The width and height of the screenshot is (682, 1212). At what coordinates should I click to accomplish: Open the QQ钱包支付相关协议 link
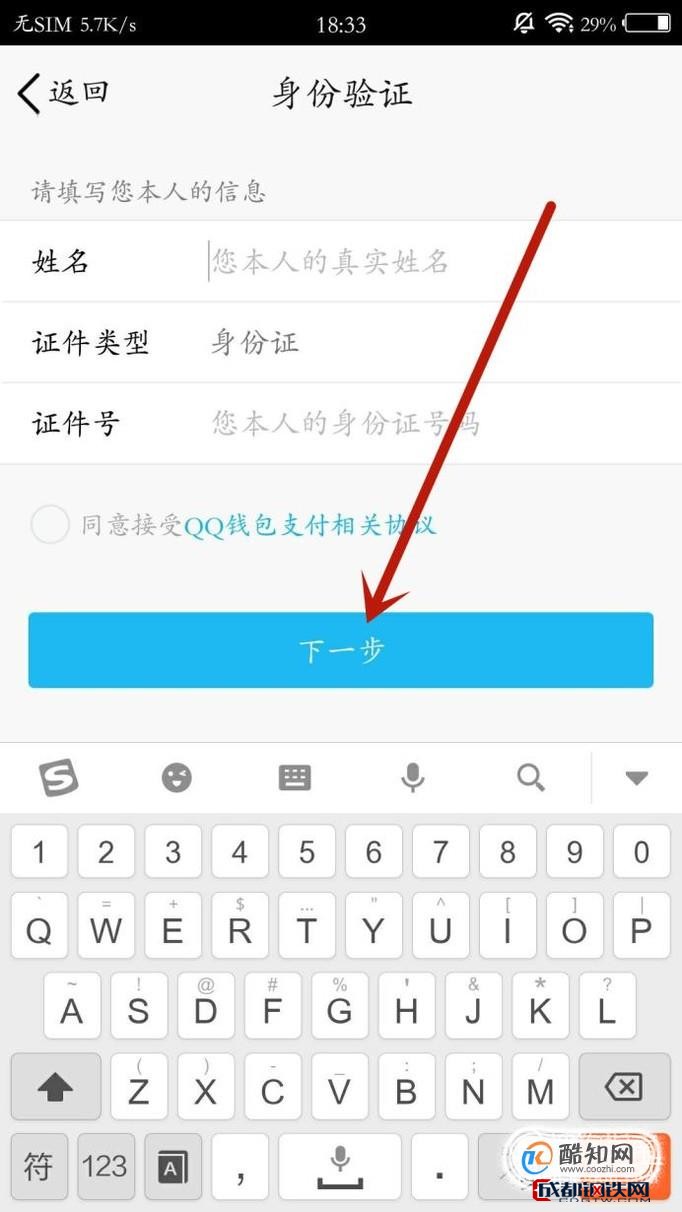pos(310,525)
